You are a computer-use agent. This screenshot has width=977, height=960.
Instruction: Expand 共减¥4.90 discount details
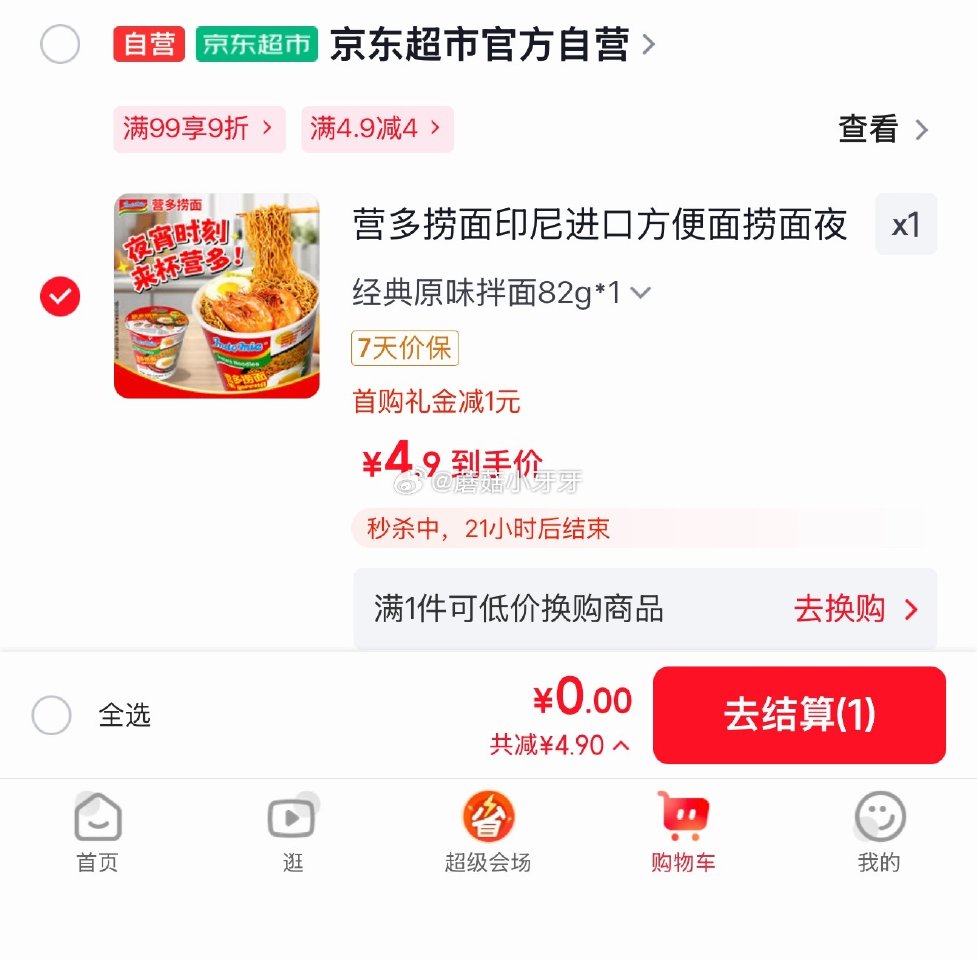coord(560,745)
